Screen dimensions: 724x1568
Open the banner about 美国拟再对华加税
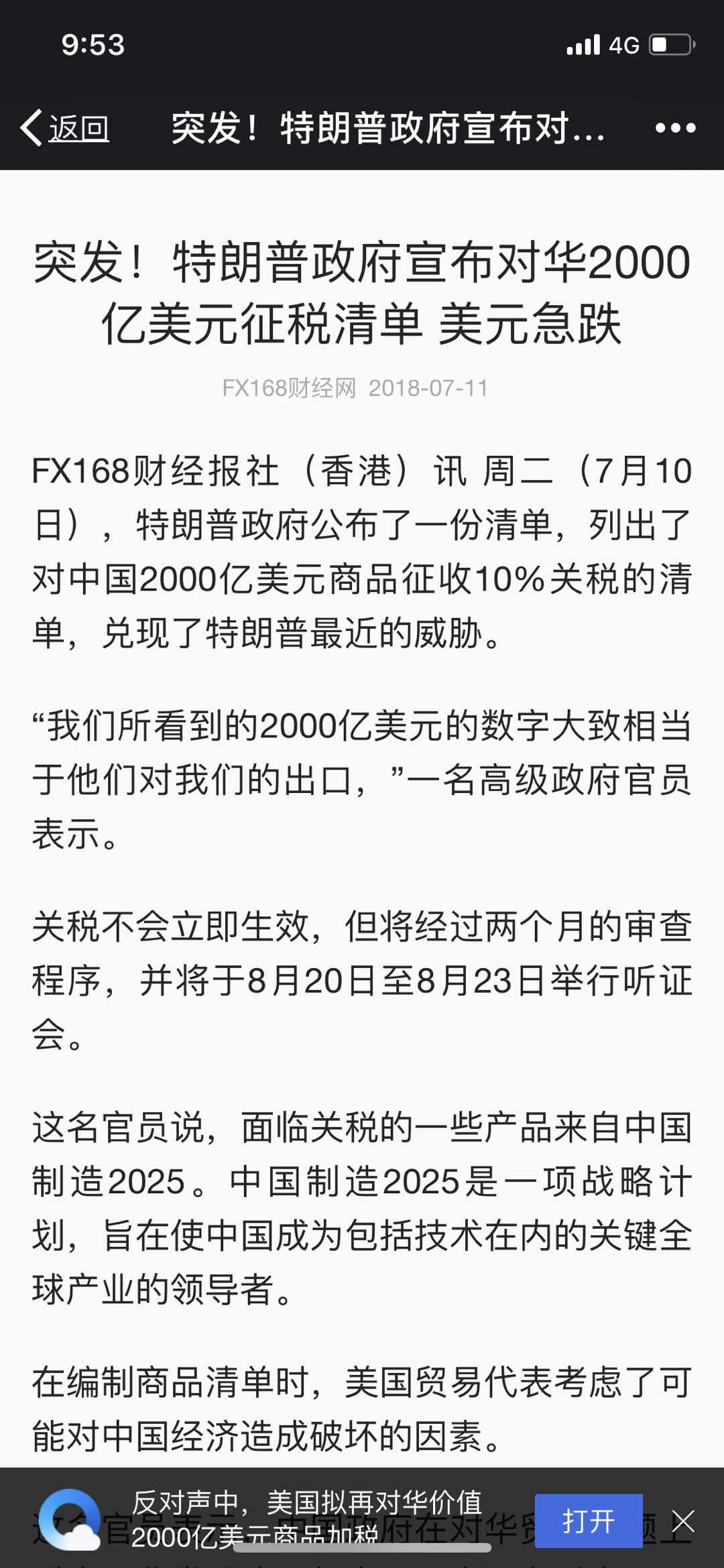pyautogui.click(x=306, y=1518)
